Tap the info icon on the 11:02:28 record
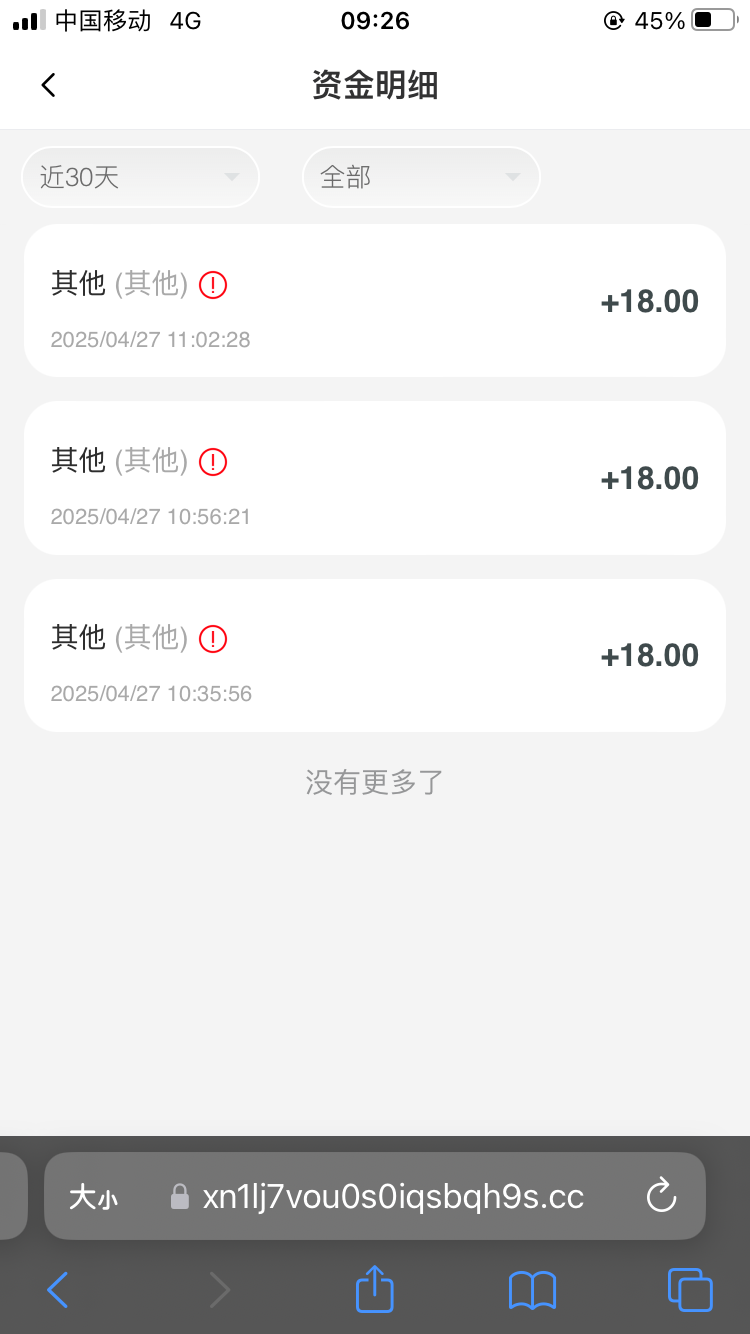The width and height of the screenshot is (750, 1334). 213,285
